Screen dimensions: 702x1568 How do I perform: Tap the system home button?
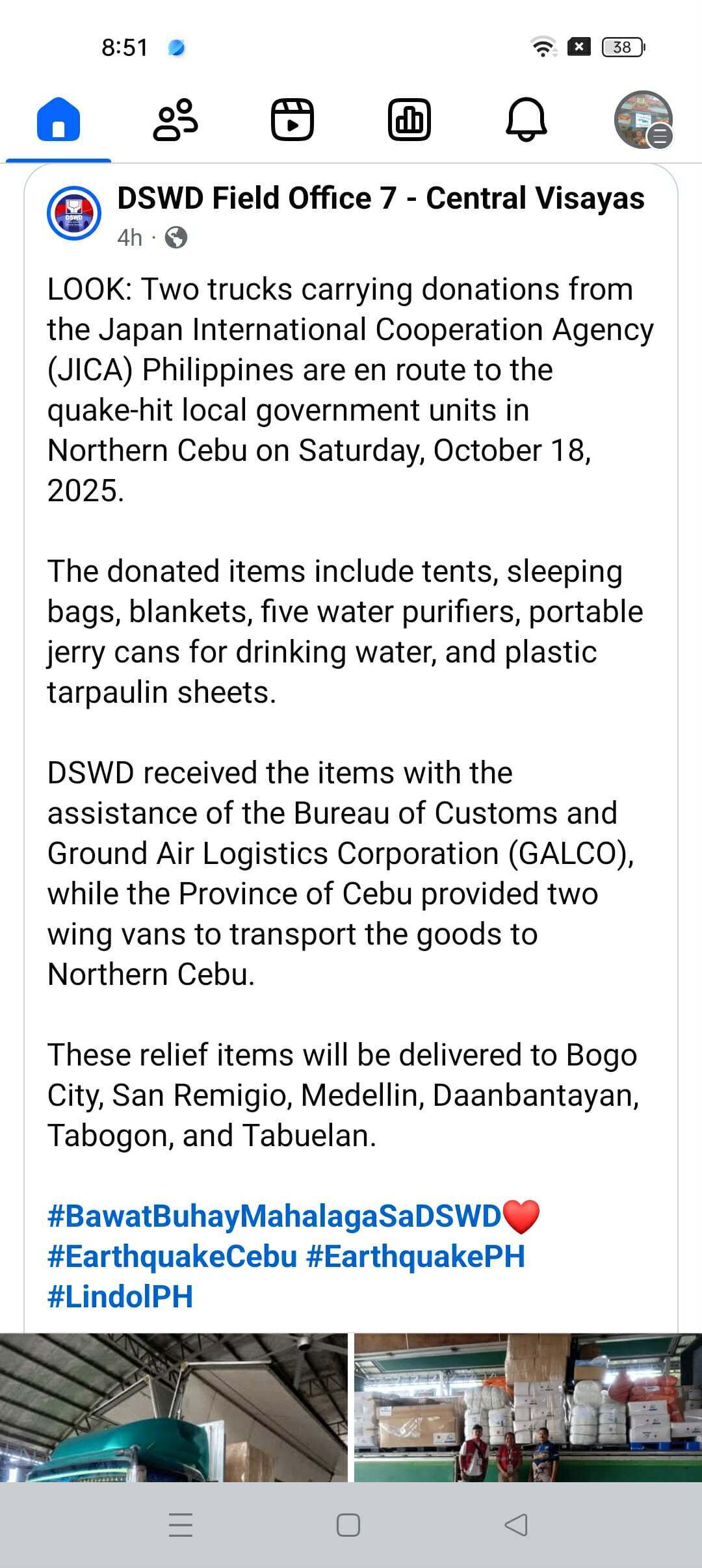coord(348,1524)
